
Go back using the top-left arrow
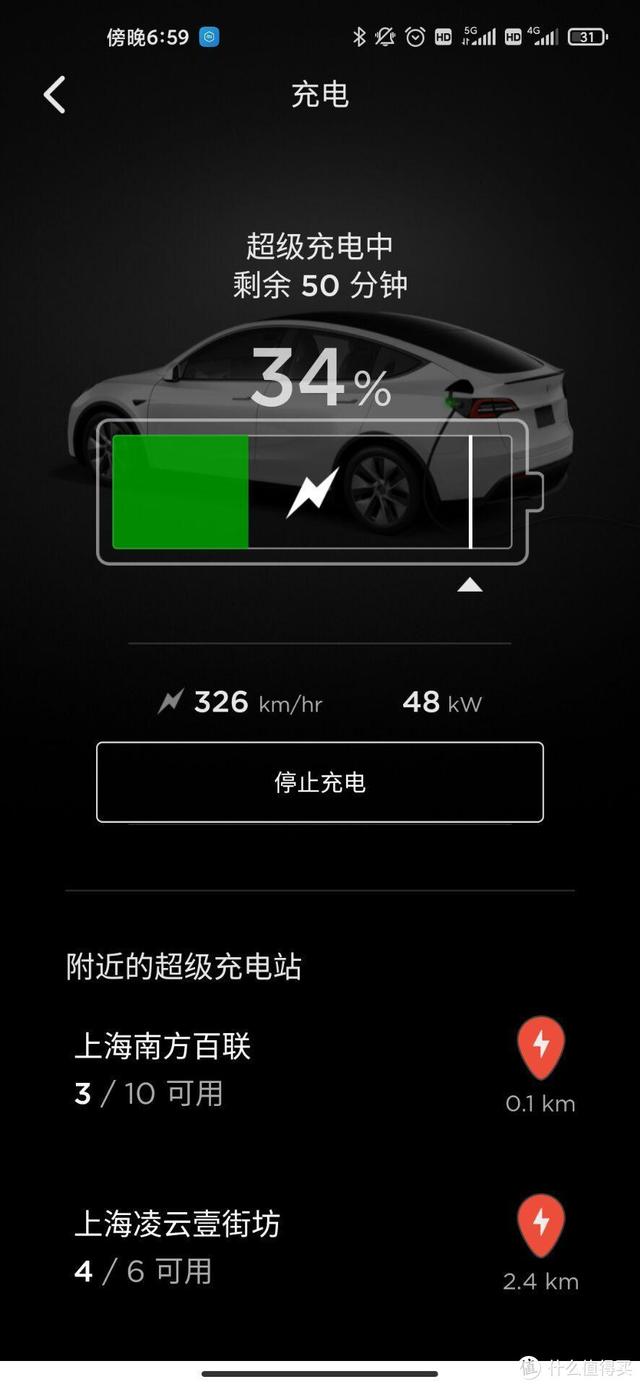pos(55,95)
